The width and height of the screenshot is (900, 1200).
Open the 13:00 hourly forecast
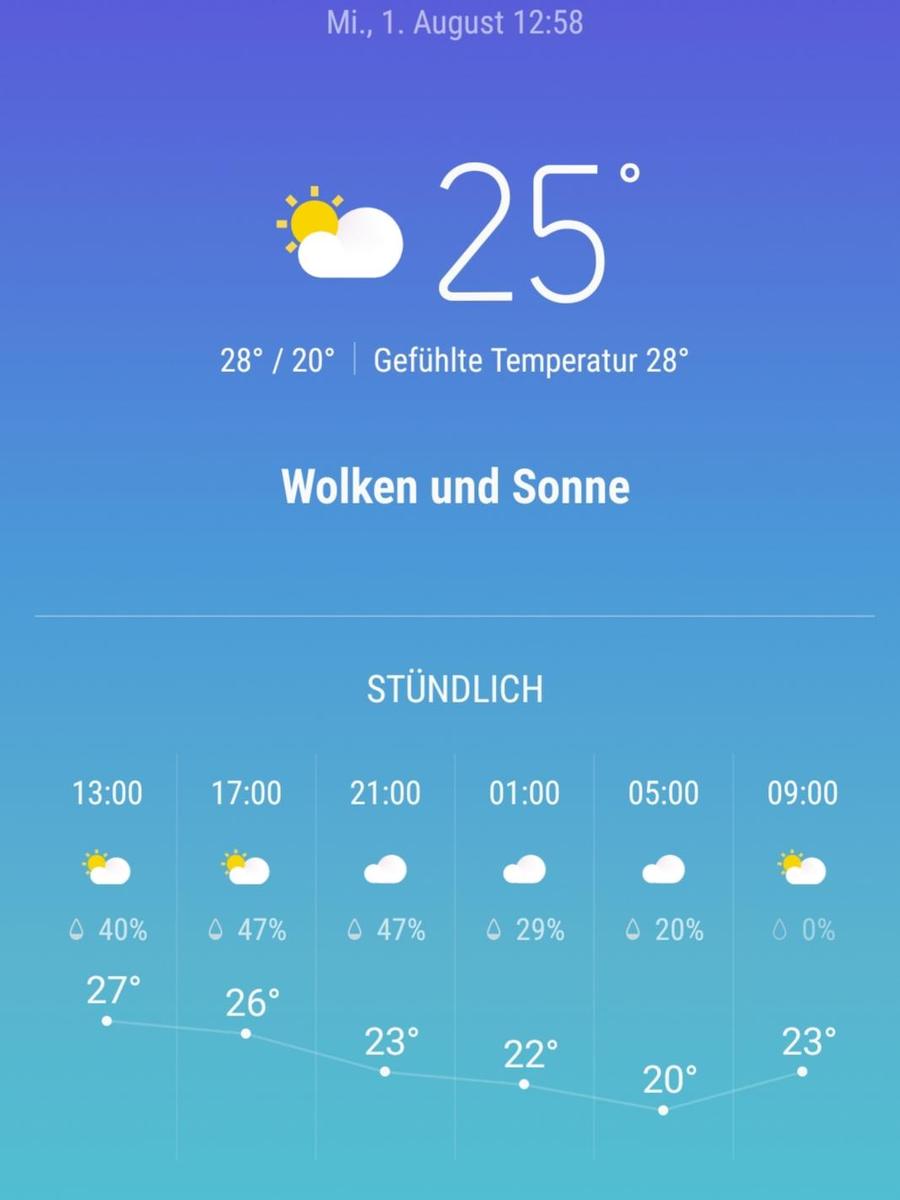pos(107,868)
